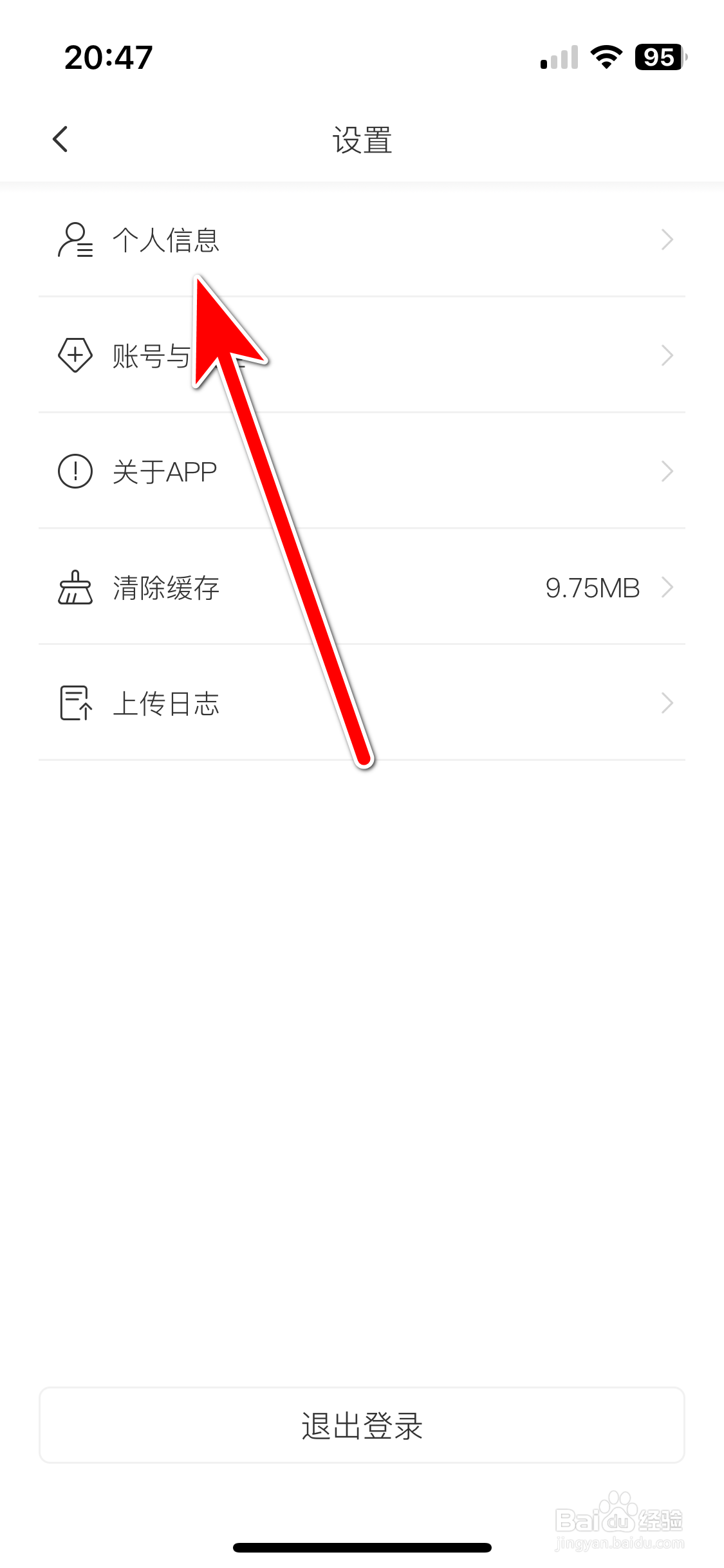
Task: Open the chevron on the 上传日志 row
Action: click(x=667, y=703)
